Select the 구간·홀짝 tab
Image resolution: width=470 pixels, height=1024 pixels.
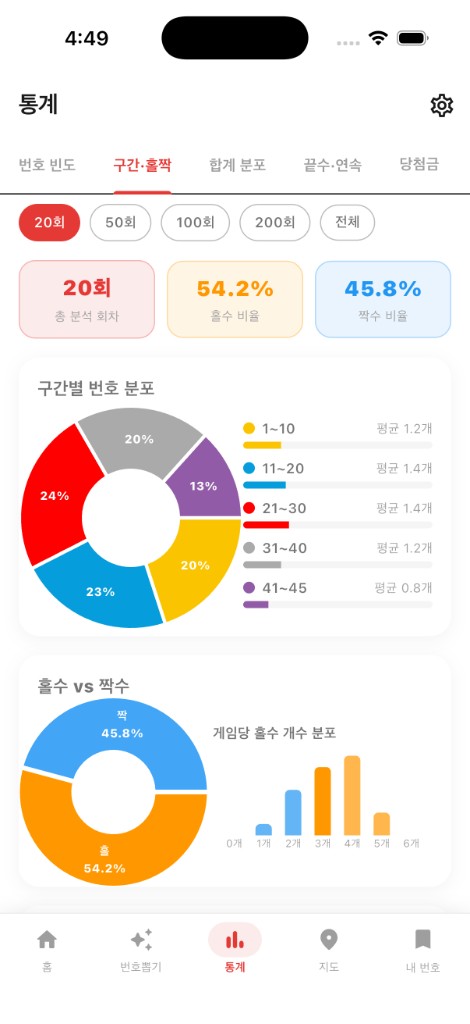coord(142,165)
